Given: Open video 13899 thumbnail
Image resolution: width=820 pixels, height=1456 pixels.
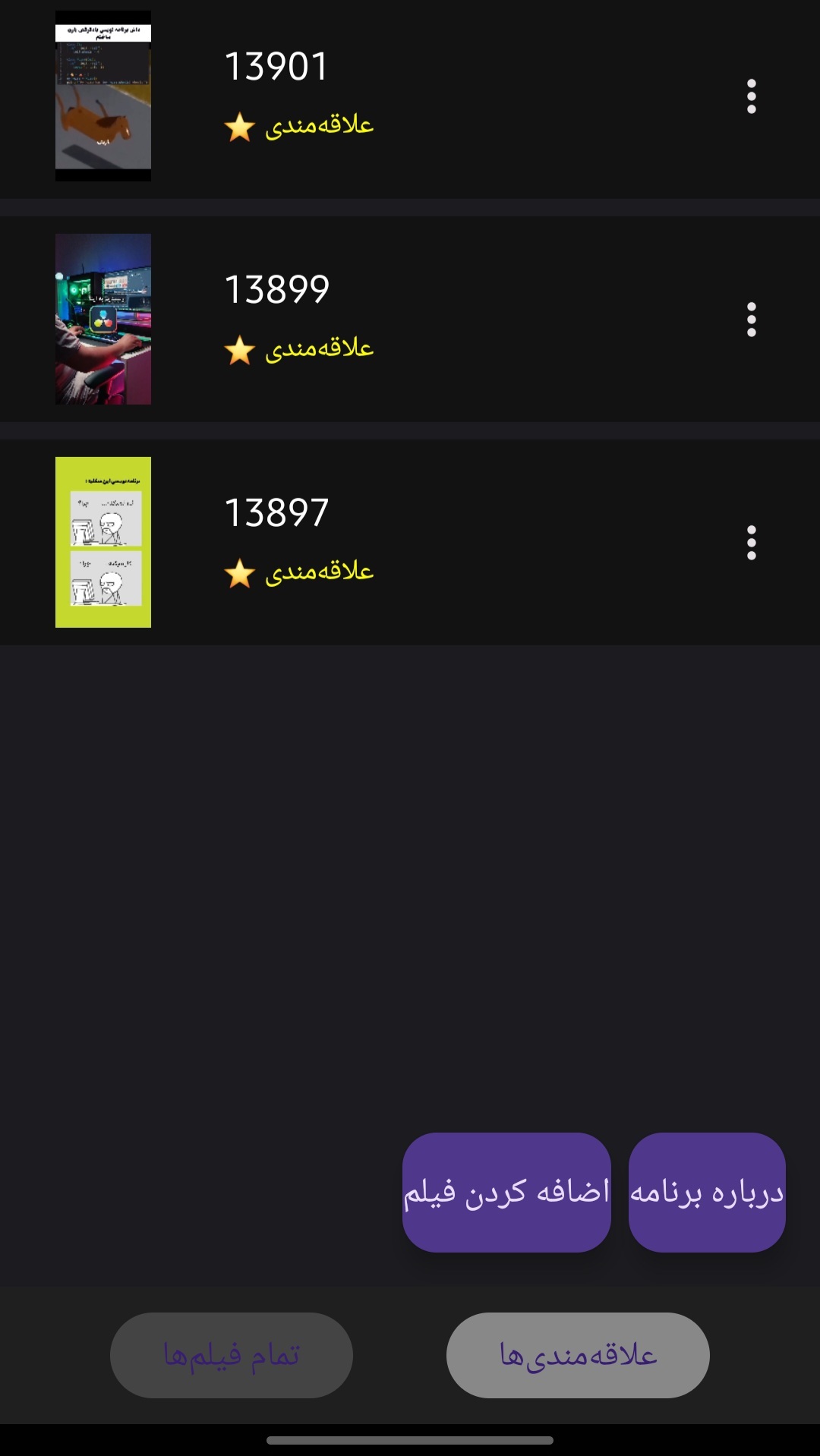Looking at the screenshot, I should click(103, 320).
